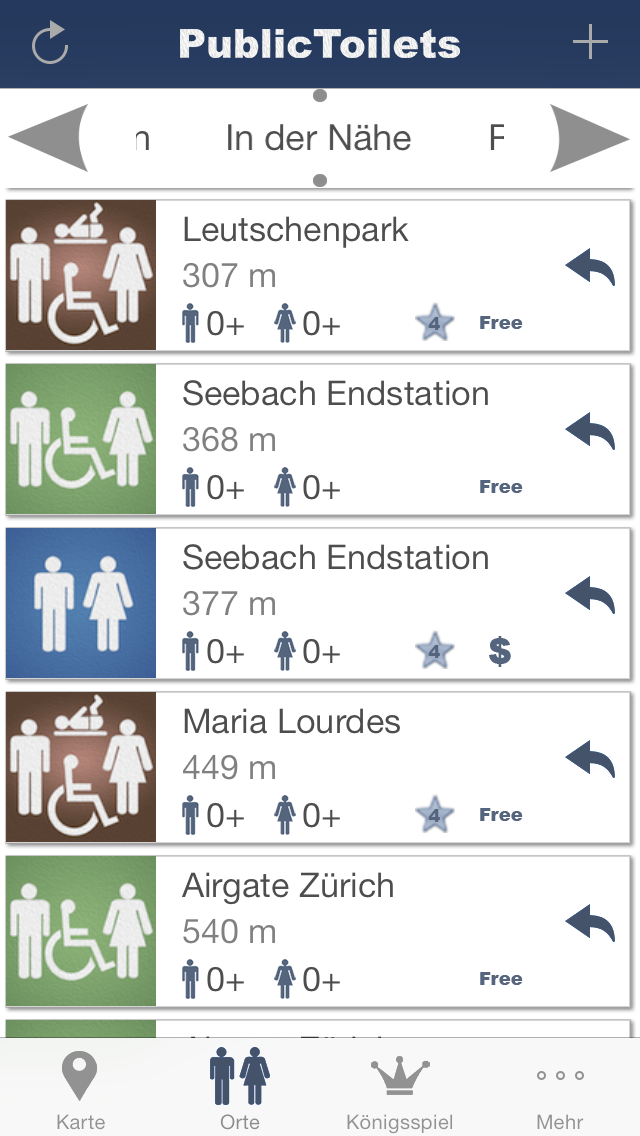Tap the route arrow for Maria Lourdes
Image resolution: width=640 pixels, height=1136 pixels.
tap(590, 760)
